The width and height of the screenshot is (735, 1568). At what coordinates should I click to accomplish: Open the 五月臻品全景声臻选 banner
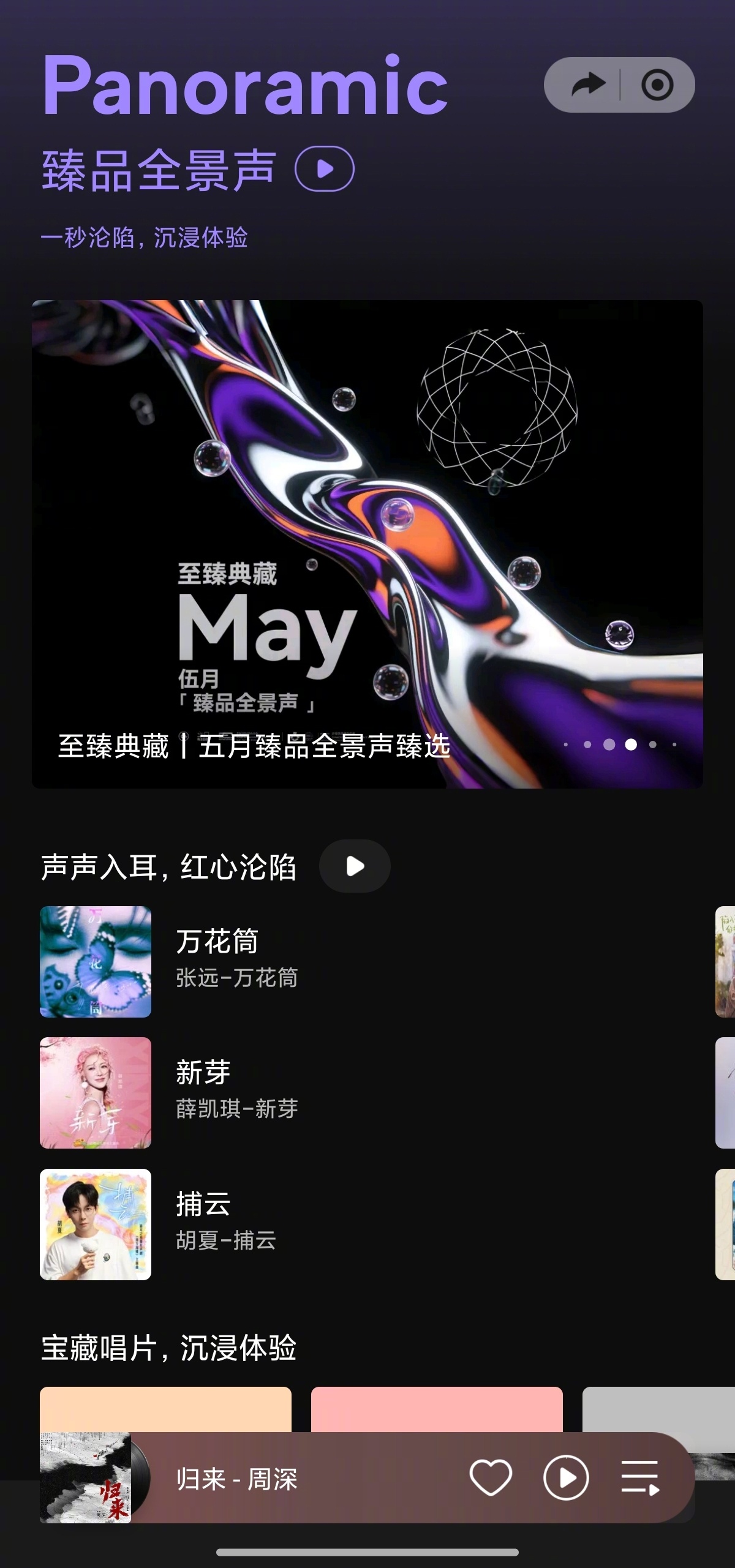click(x=367, y=544)
